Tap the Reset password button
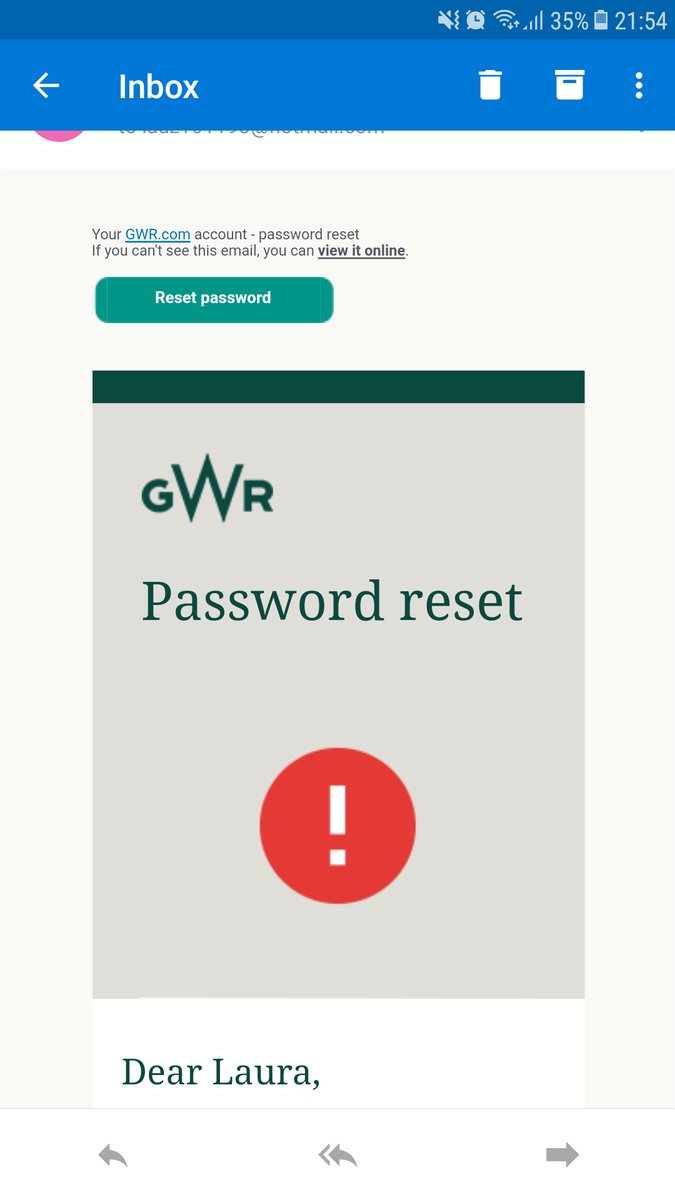675x1200 pixels. point(213,299)
